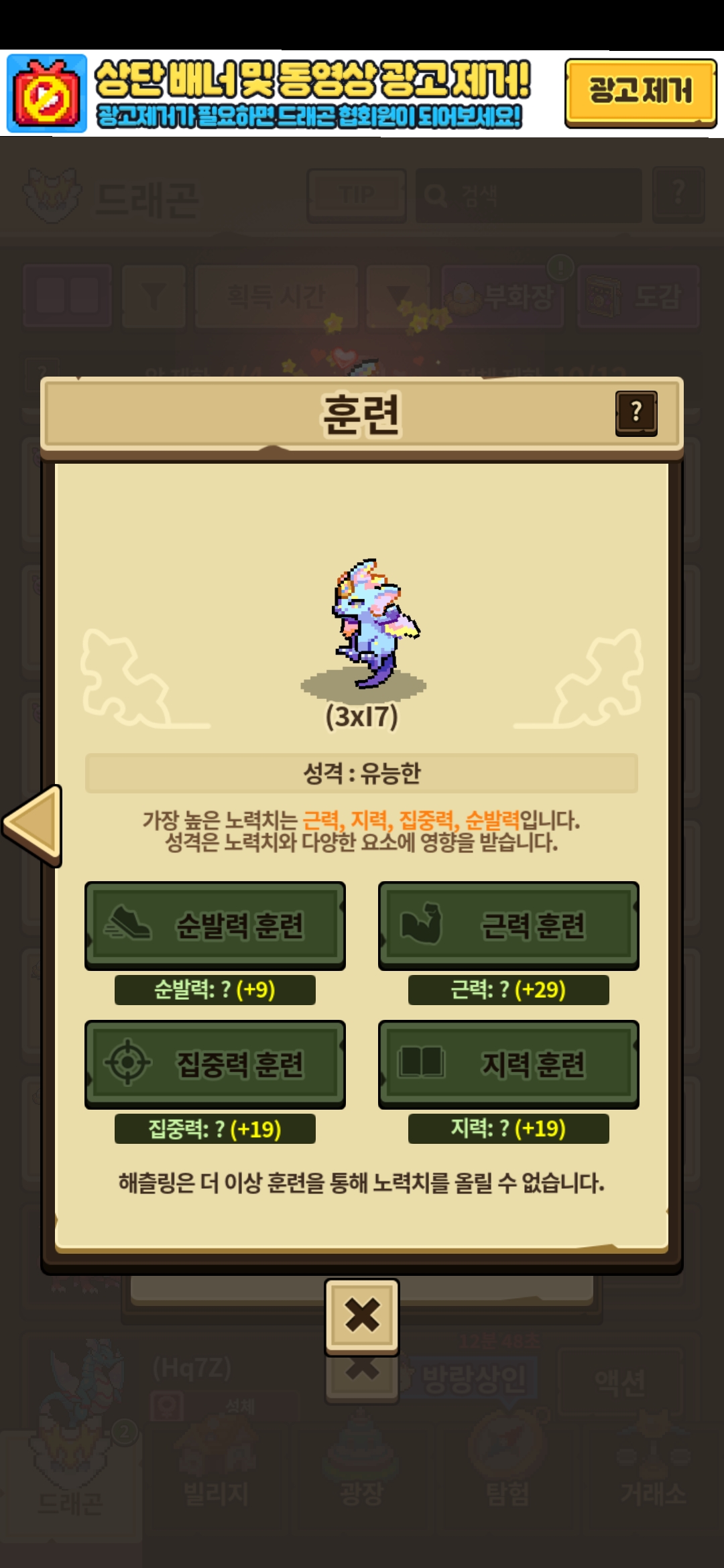Start 지력 훈련
This screenshot has height=1568, width=724.
tap(508, 1064)
